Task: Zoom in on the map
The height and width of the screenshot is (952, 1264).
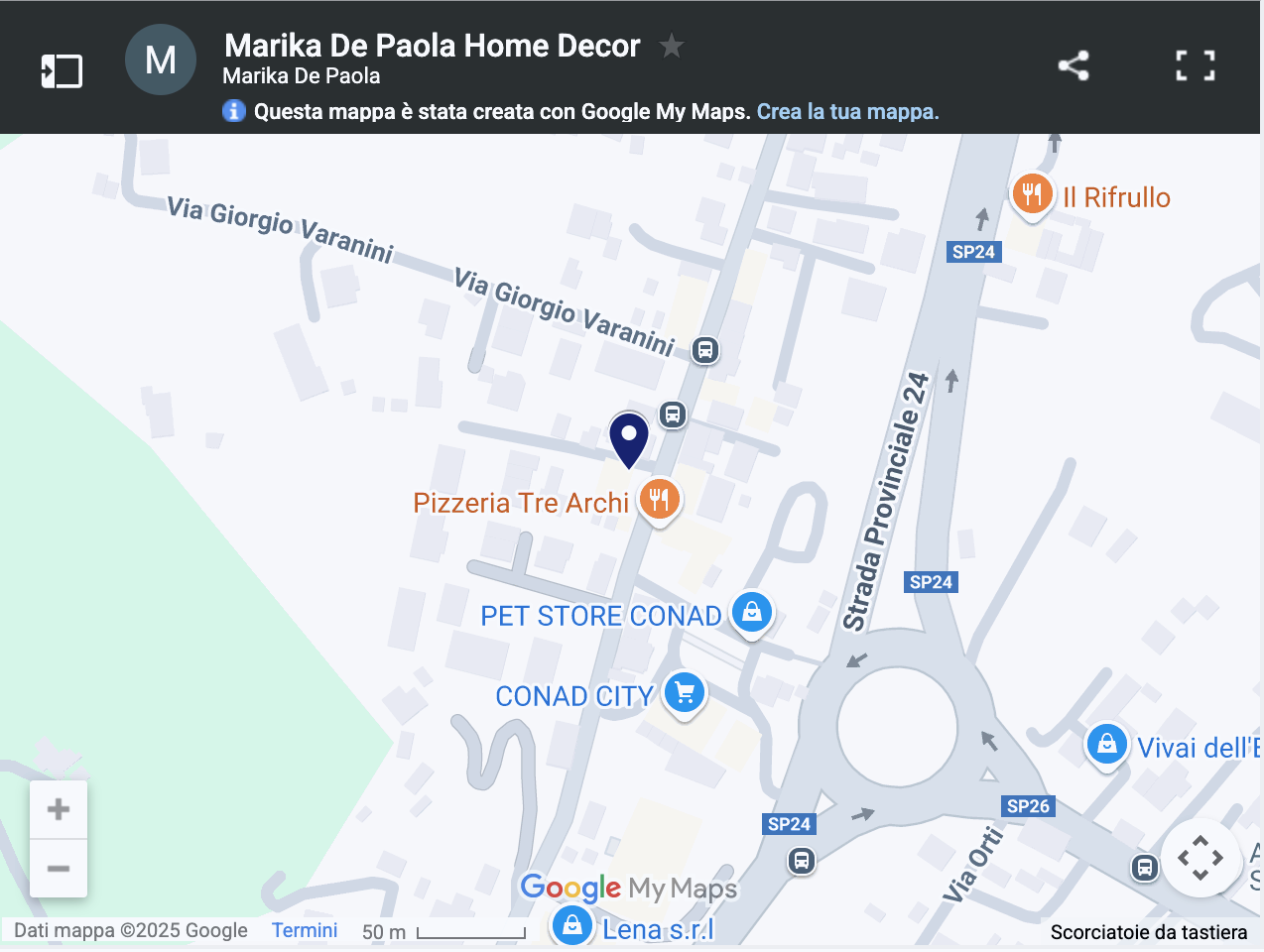Action: 59,809
